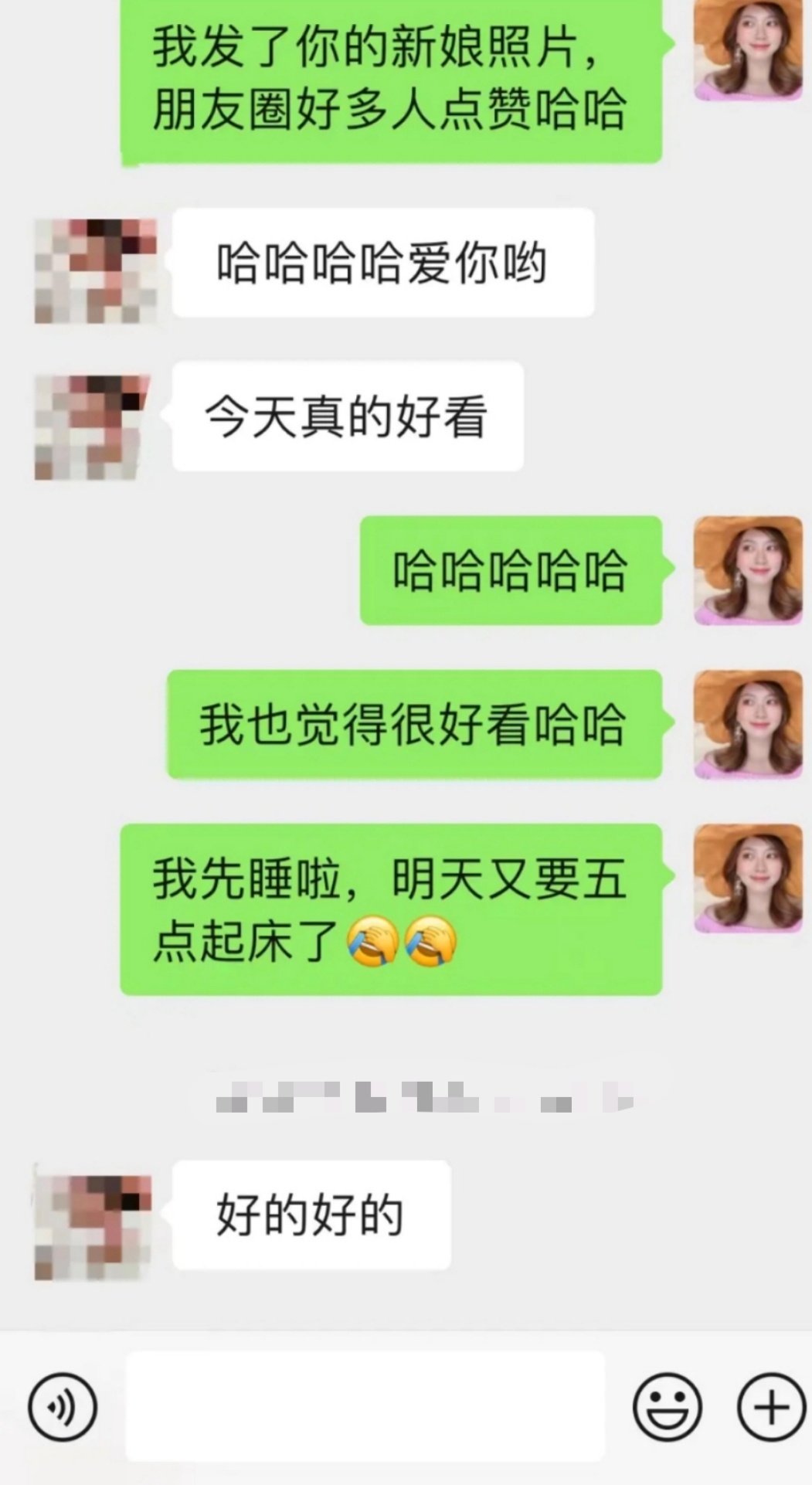Tap sender's avatar beside 哈哈哈哈哈 message
812x1485 pixels.
click(x=747, y=570)
